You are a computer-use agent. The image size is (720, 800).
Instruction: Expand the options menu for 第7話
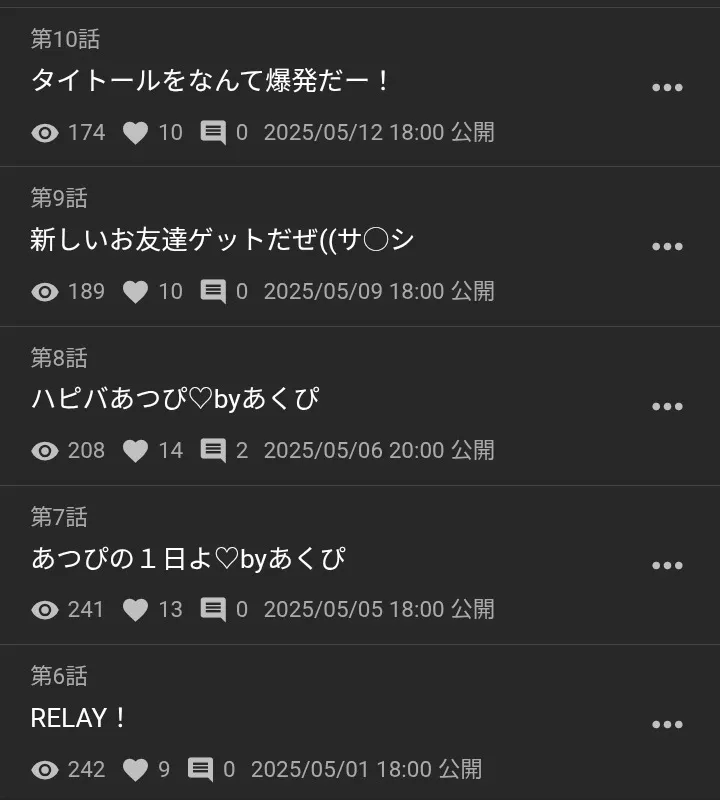[667, 566]
